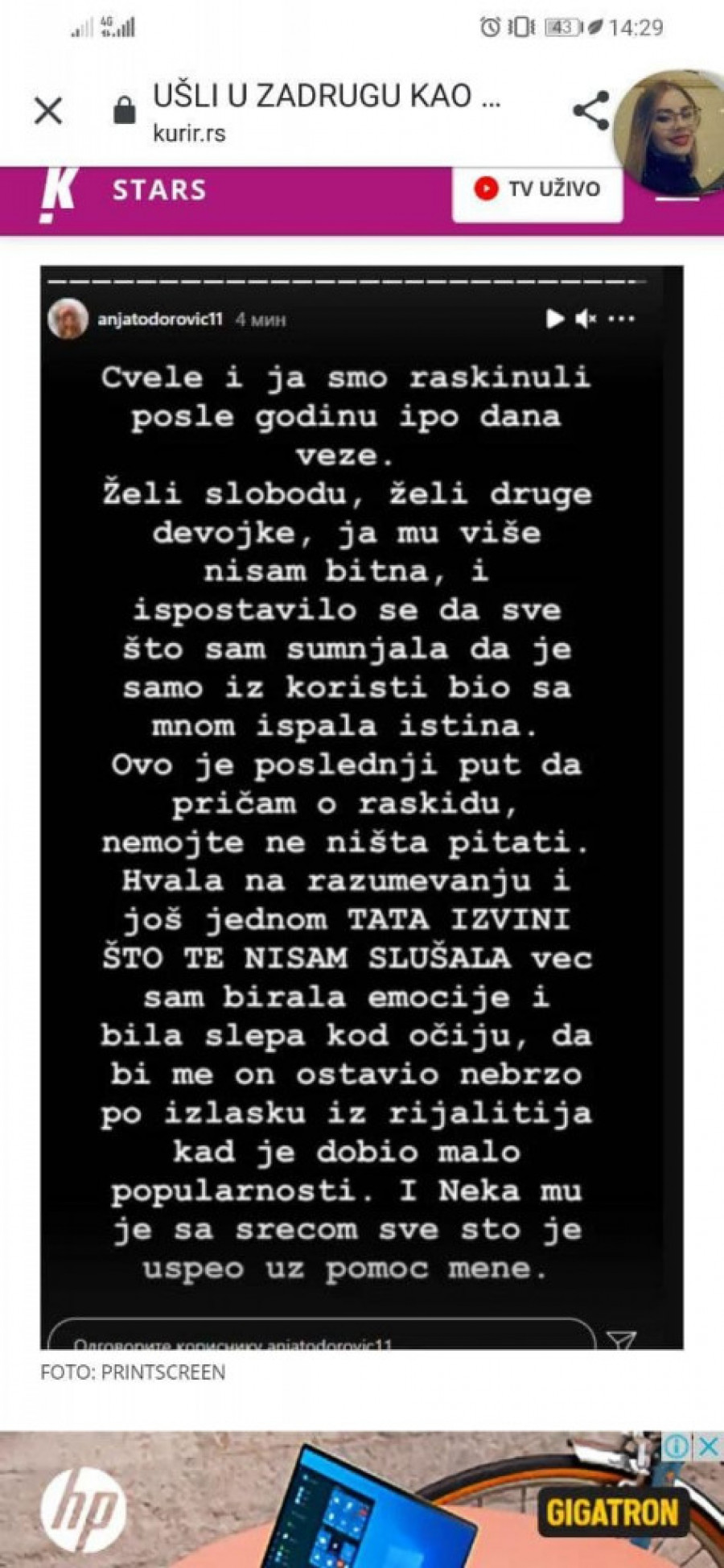
Task: Close the Gigatron HP ad
Action: click(707, 1446)
